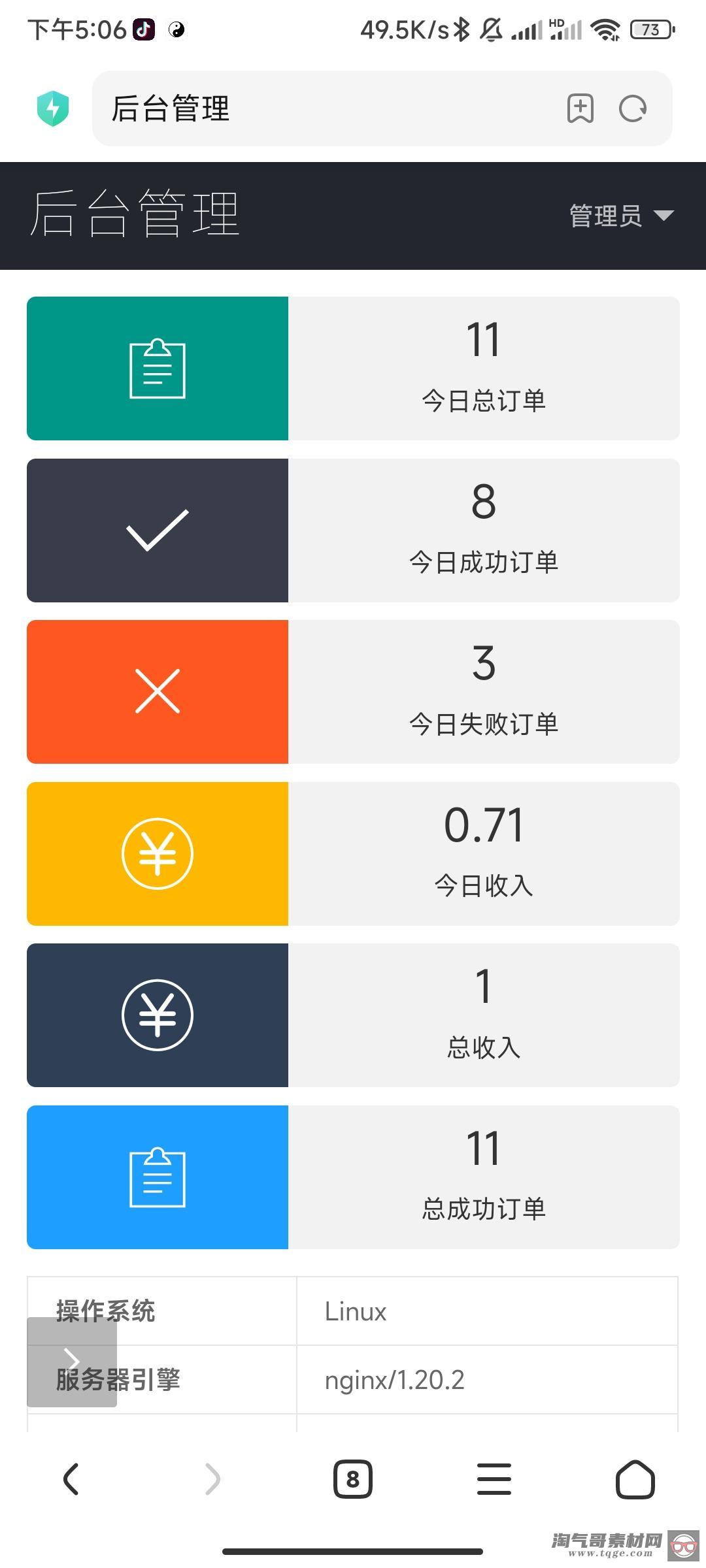706x1568 pixels.
Task: Click the page refresh icon
Action: tap(631, 108)
